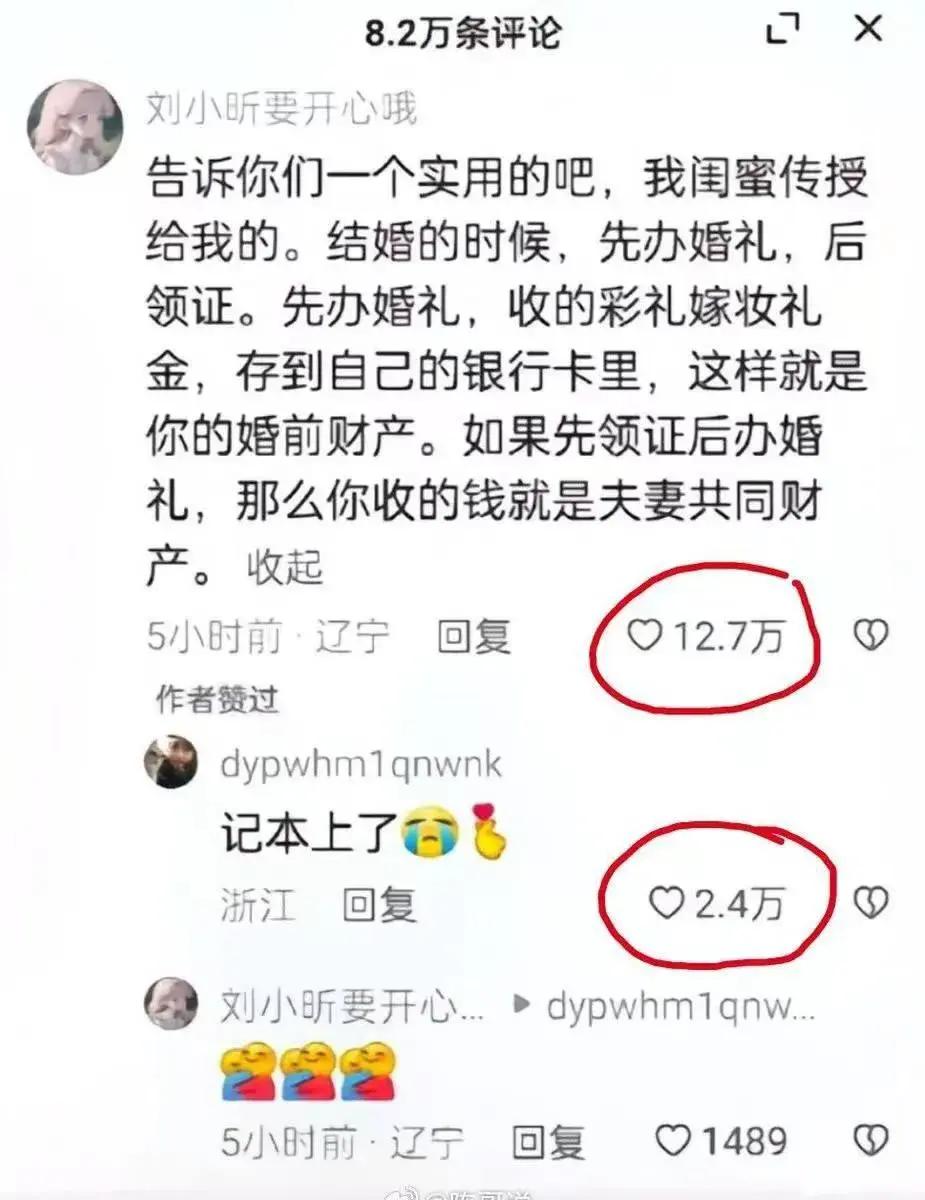This screenshot has height=1200, width=925.
Task: Open username dypwhm1qnwnk above 记本上了
Action: tap(360, 765)
